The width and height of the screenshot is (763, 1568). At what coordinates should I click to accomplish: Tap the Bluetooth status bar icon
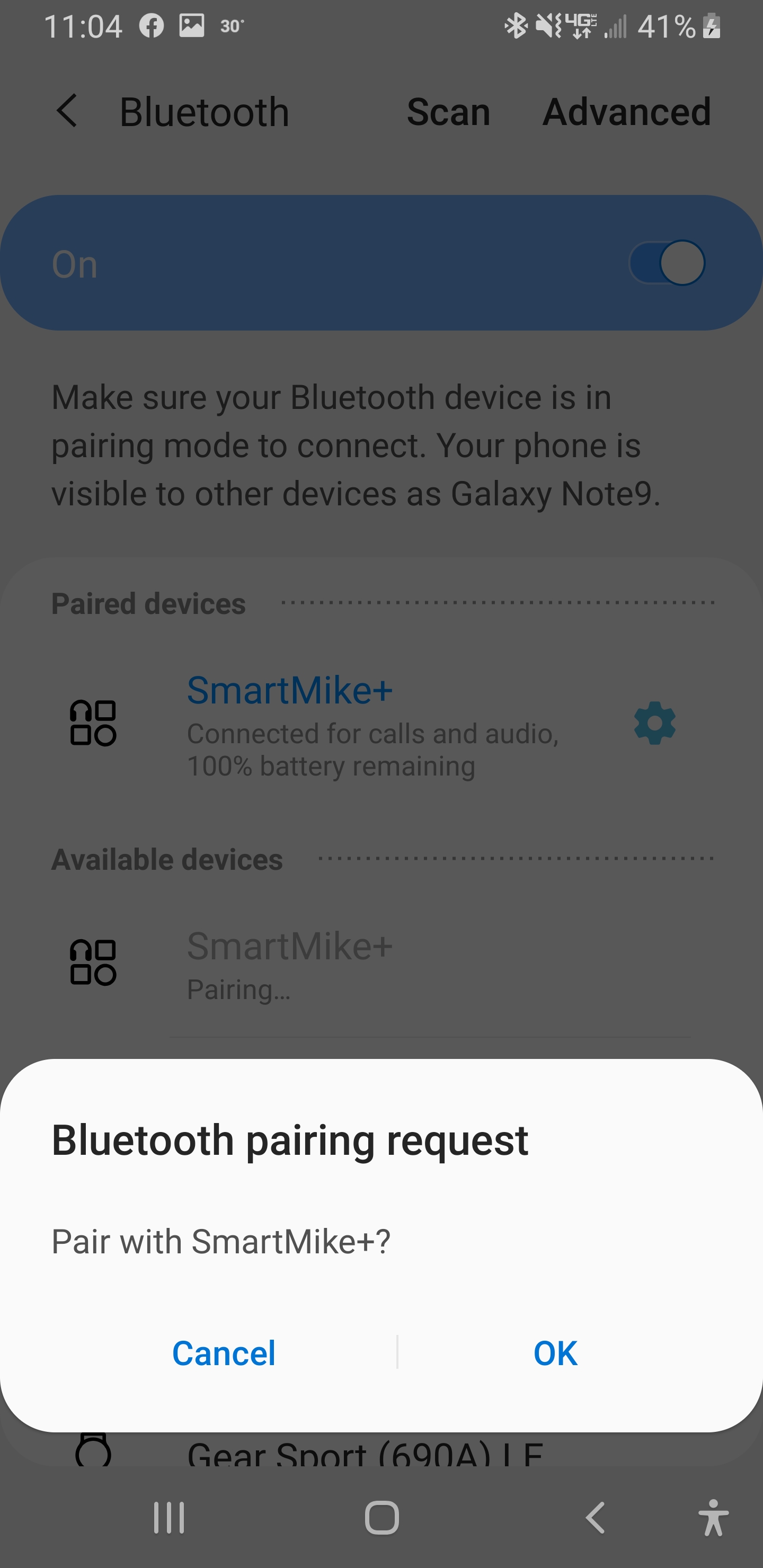pos(516,25)
